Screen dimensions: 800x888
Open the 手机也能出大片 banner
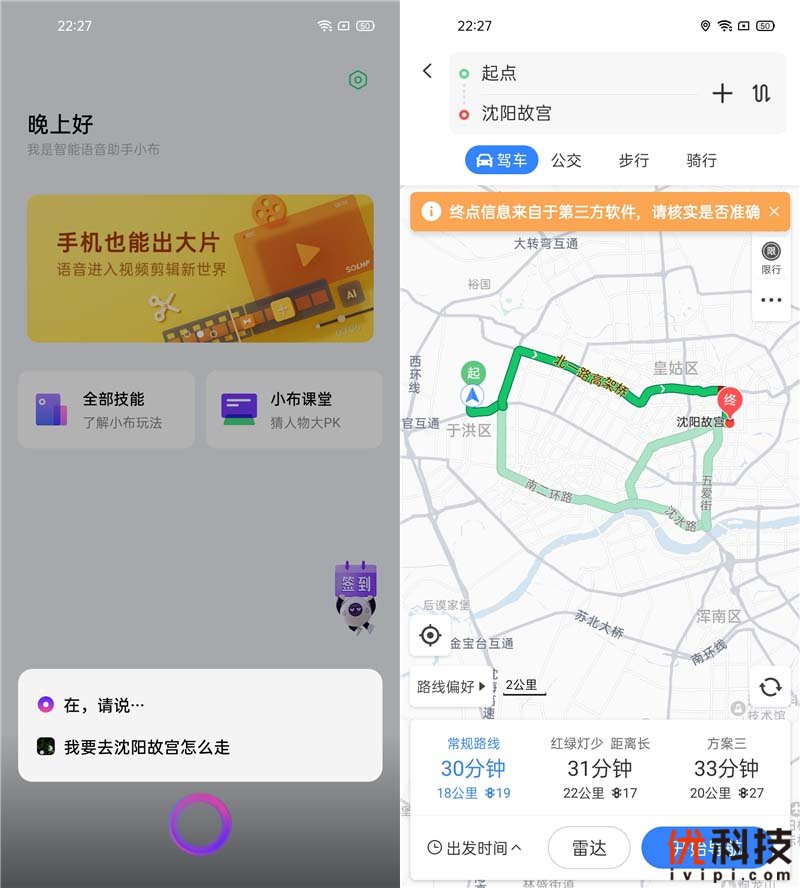(200, 268)
